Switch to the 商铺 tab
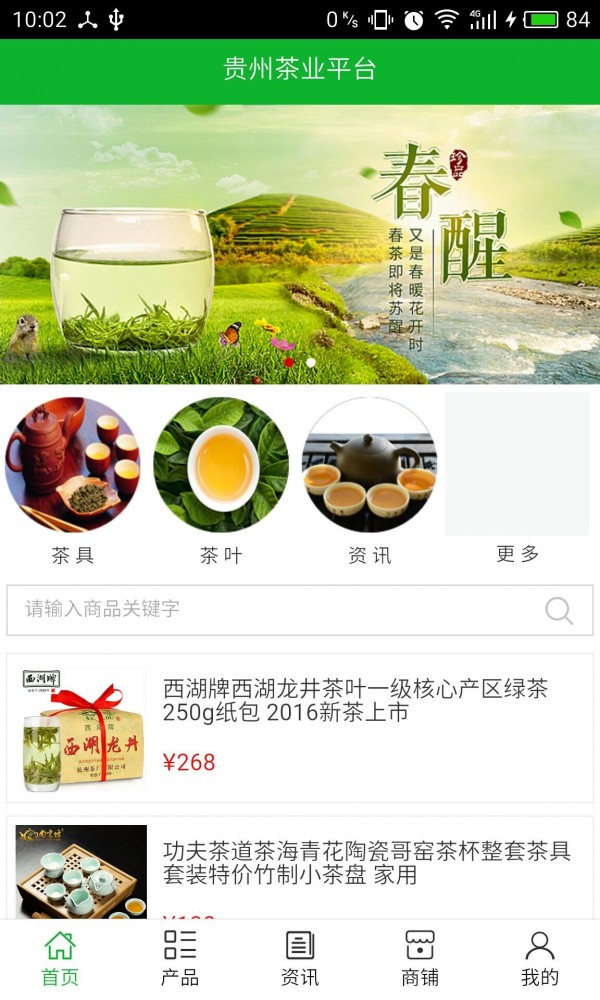600x1000 pixels. point(420,958)
